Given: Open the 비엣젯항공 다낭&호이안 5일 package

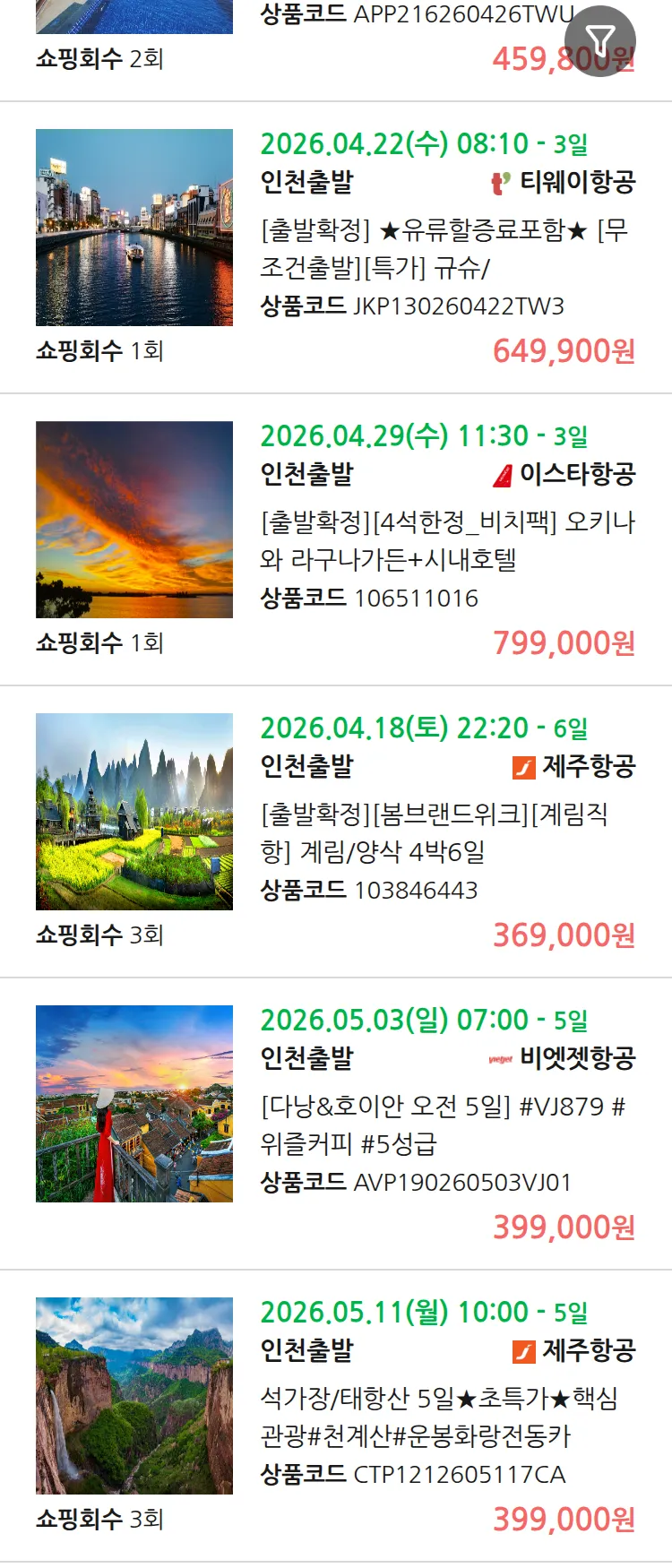Looking at the screenshot, I should click(x=446, y=1124).
